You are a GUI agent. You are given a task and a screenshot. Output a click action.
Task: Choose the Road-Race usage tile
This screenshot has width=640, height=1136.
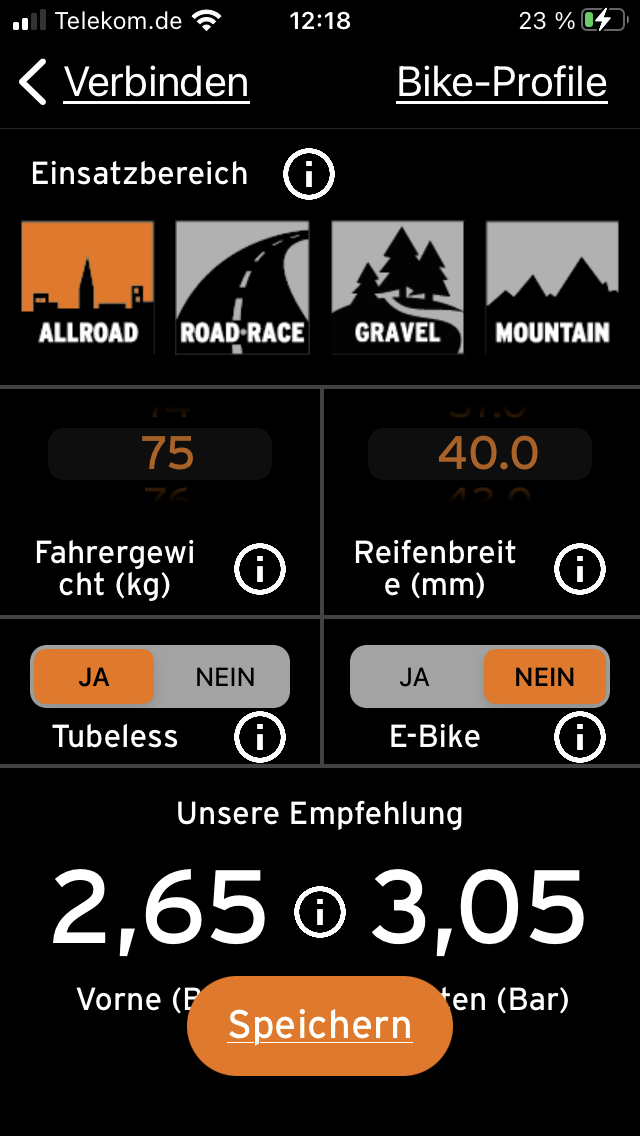point(242,287)
